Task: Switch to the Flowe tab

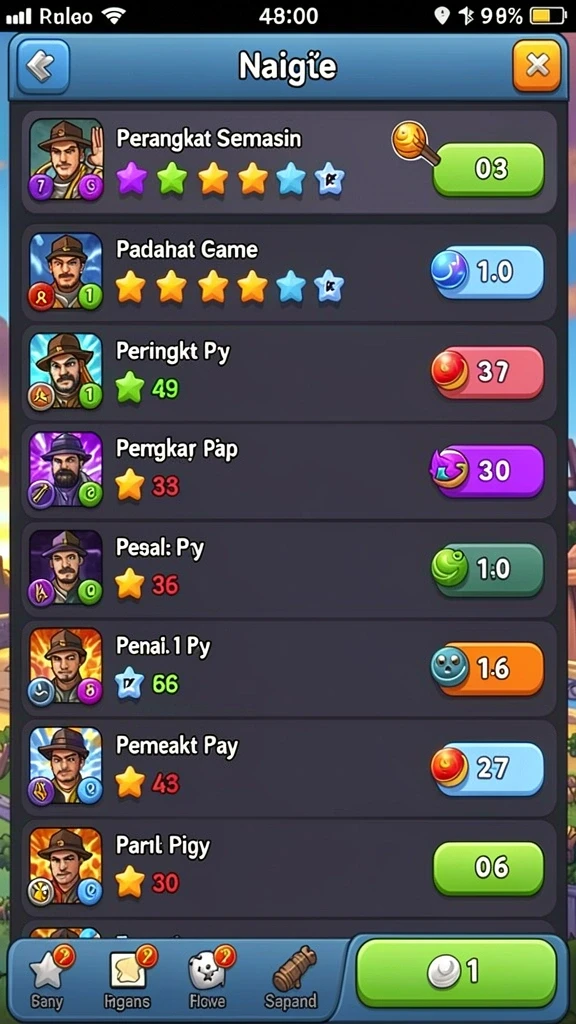Action: [208, 978]
